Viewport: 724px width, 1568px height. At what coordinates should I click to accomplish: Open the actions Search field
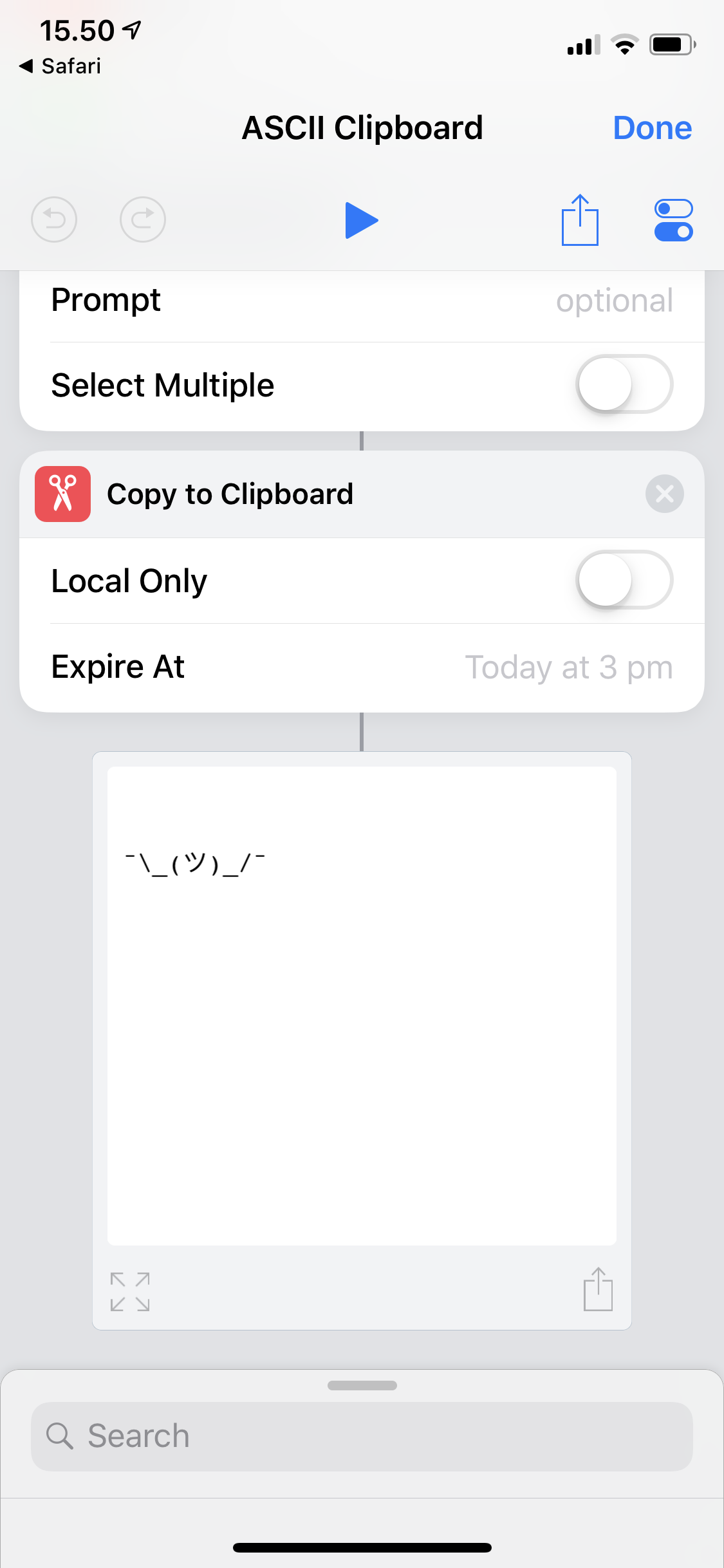(362, 1436)
